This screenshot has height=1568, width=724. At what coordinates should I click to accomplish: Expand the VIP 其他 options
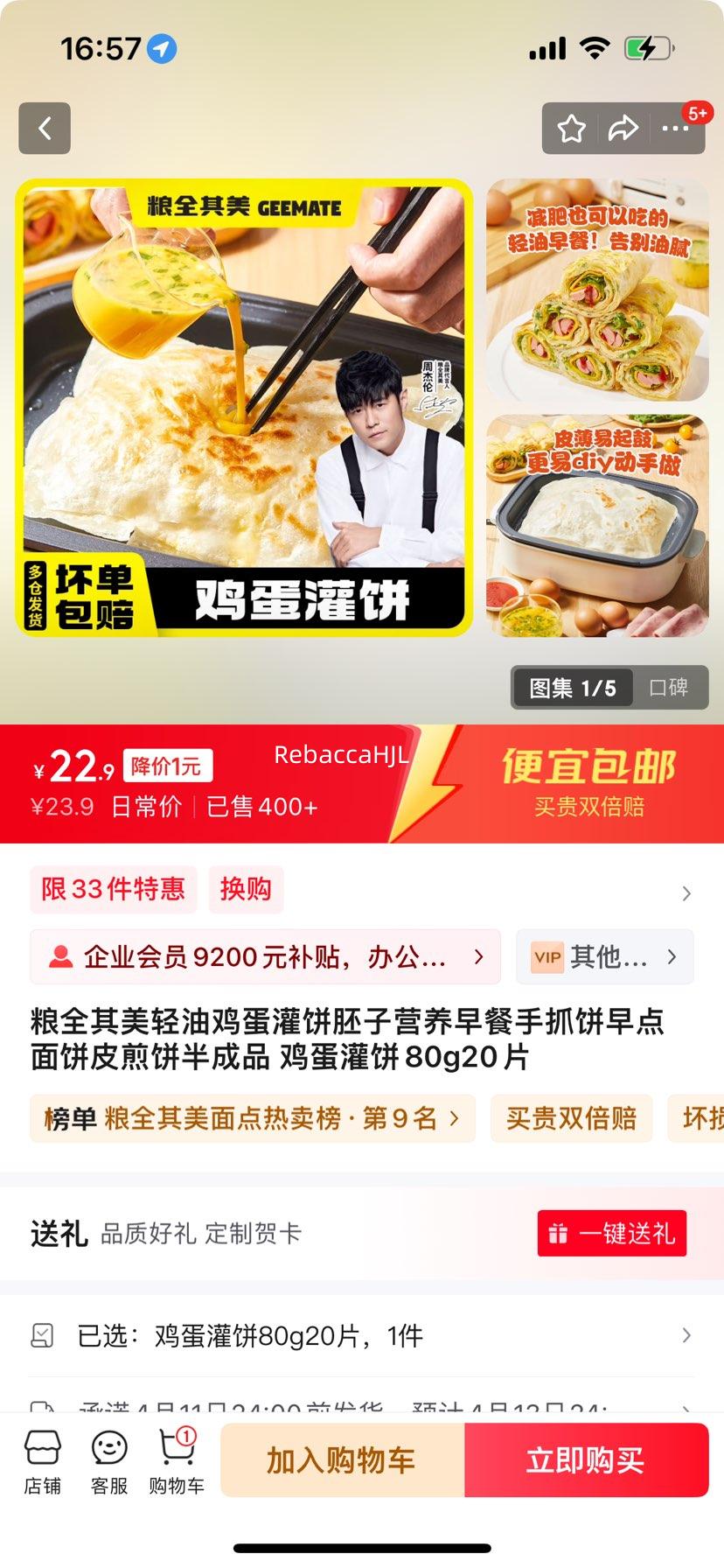pos(604,957)
